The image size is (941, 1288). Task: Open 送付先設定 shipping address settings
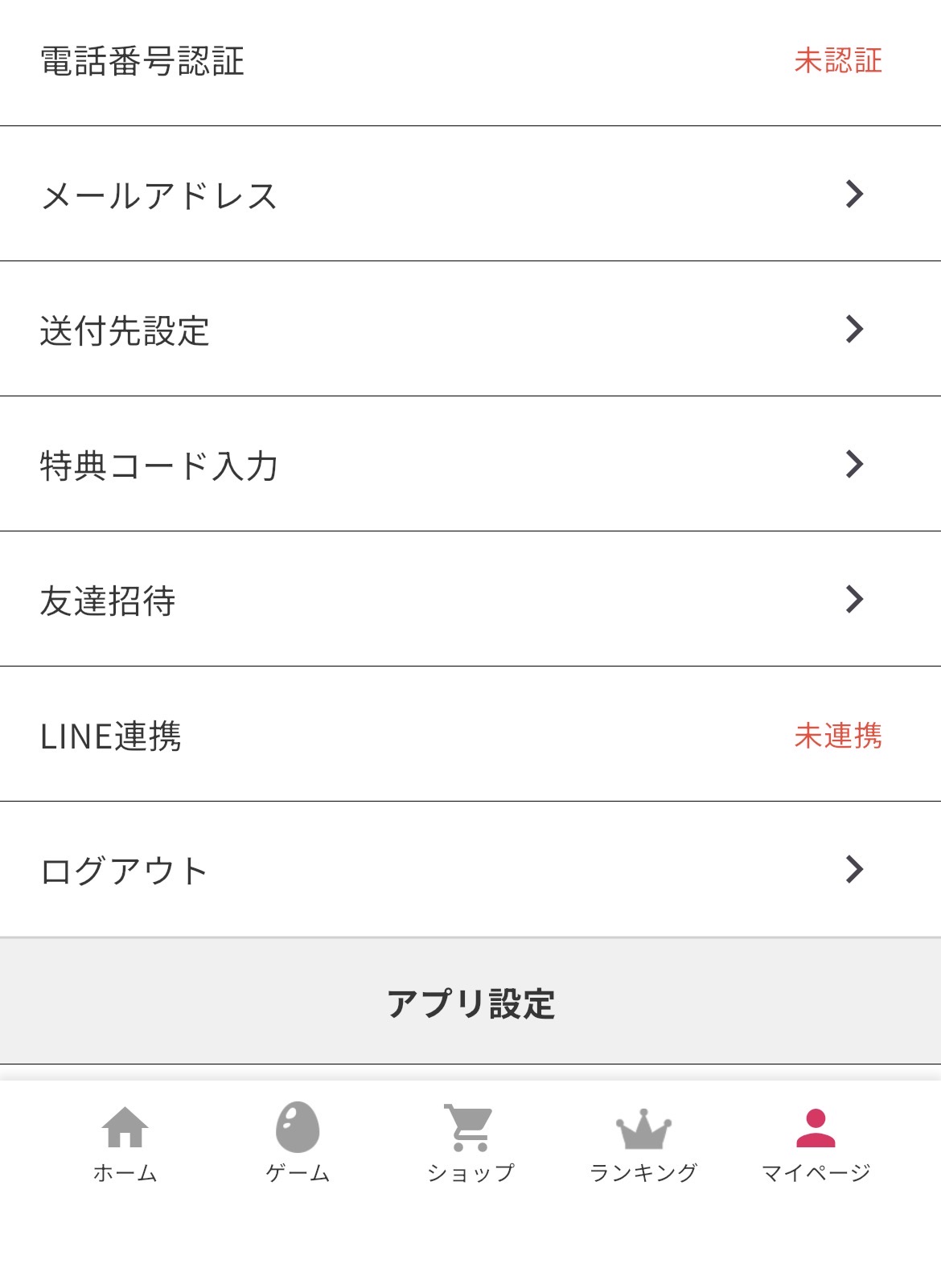470,329
